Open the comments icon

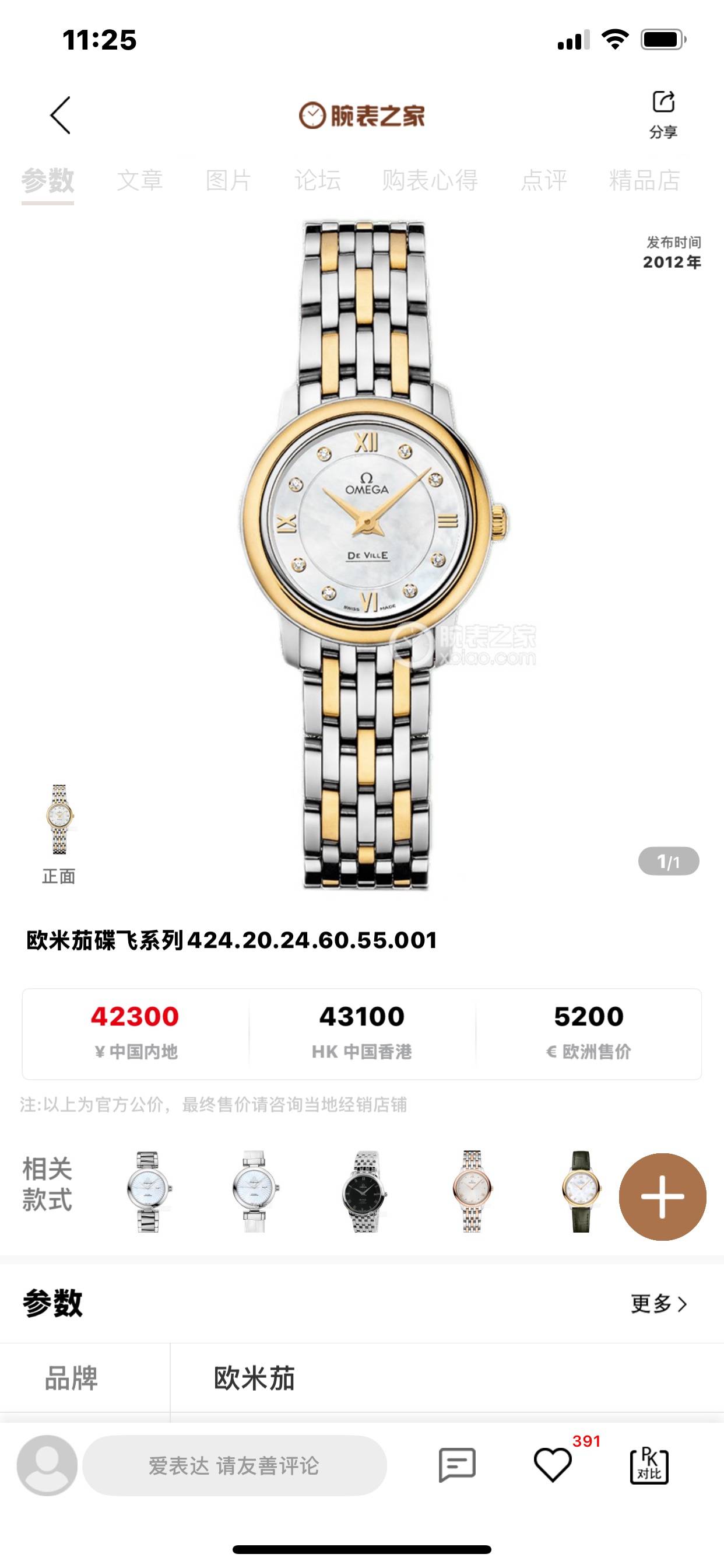tap(457, 1465)
